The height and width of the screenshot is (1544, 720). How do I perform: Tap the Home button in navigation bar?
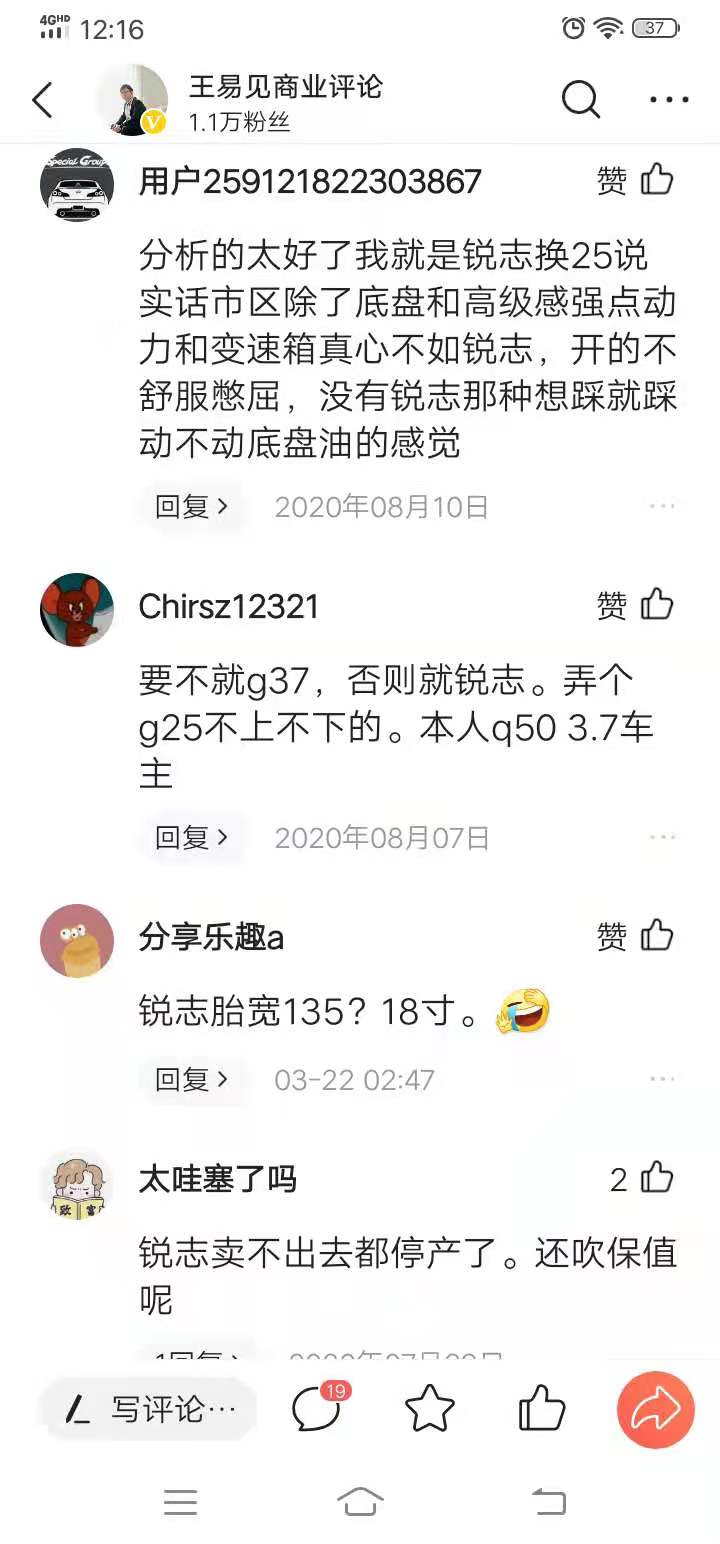point(361,1501)
